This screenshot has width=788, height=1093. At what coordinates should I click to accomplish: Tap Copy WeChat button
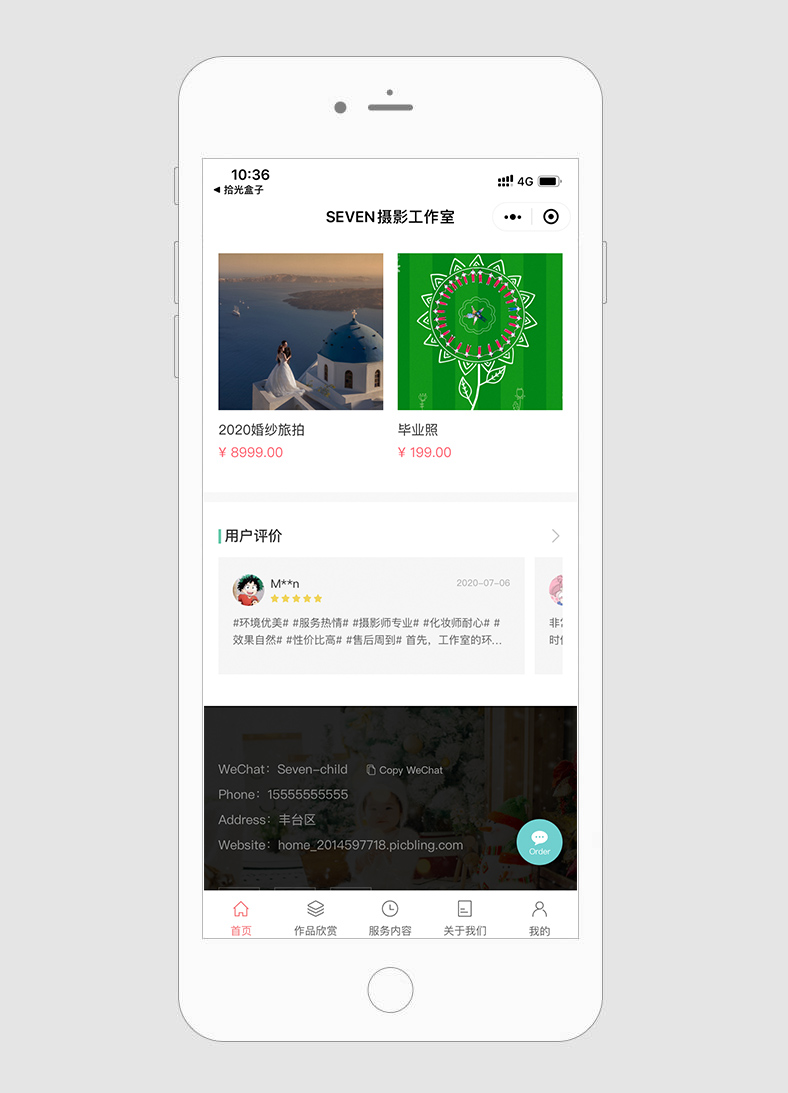pos(405,770)
